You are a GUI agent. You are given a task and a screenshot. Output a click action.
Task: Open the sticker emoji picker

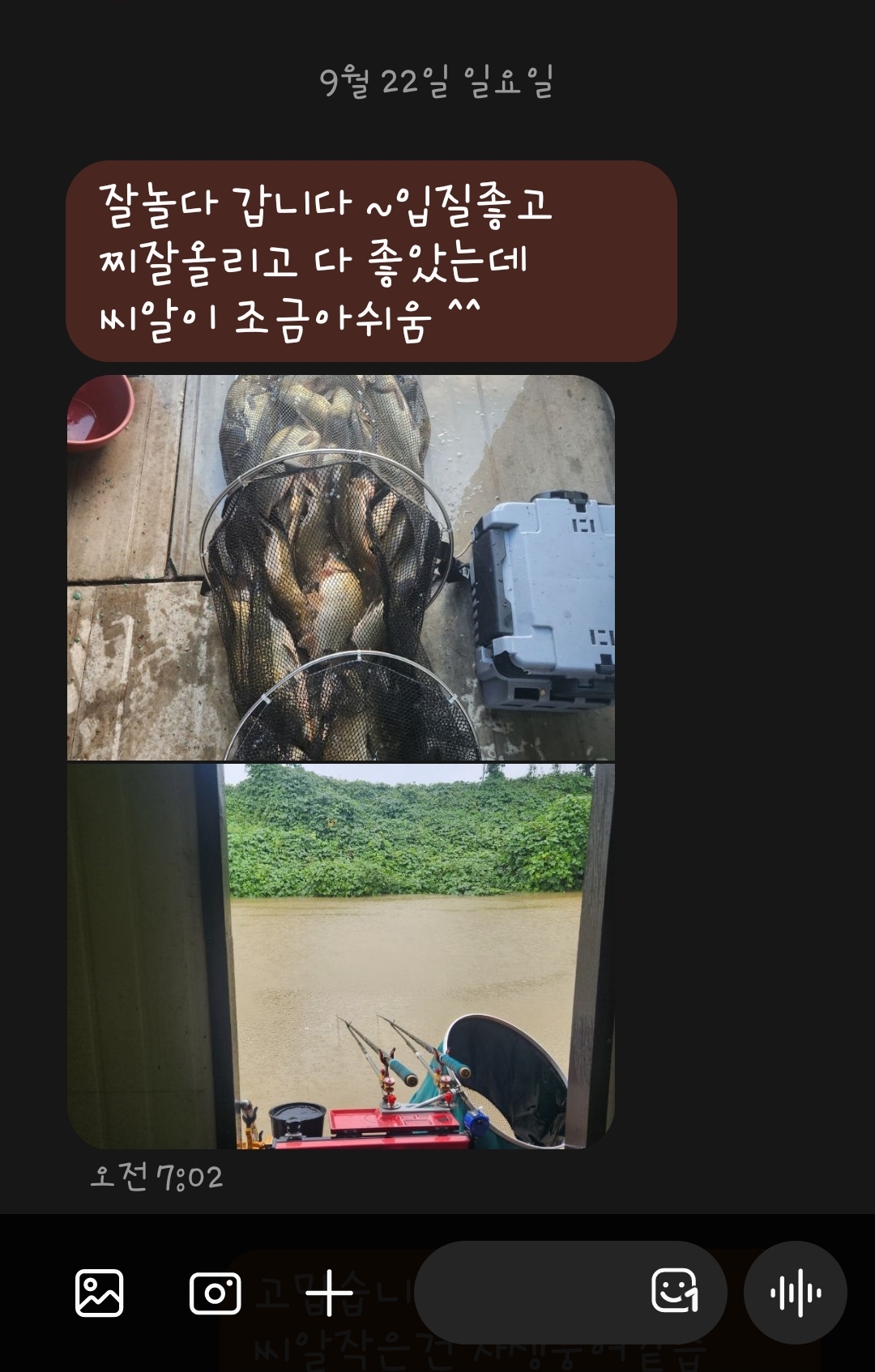tap(675, 1291)
